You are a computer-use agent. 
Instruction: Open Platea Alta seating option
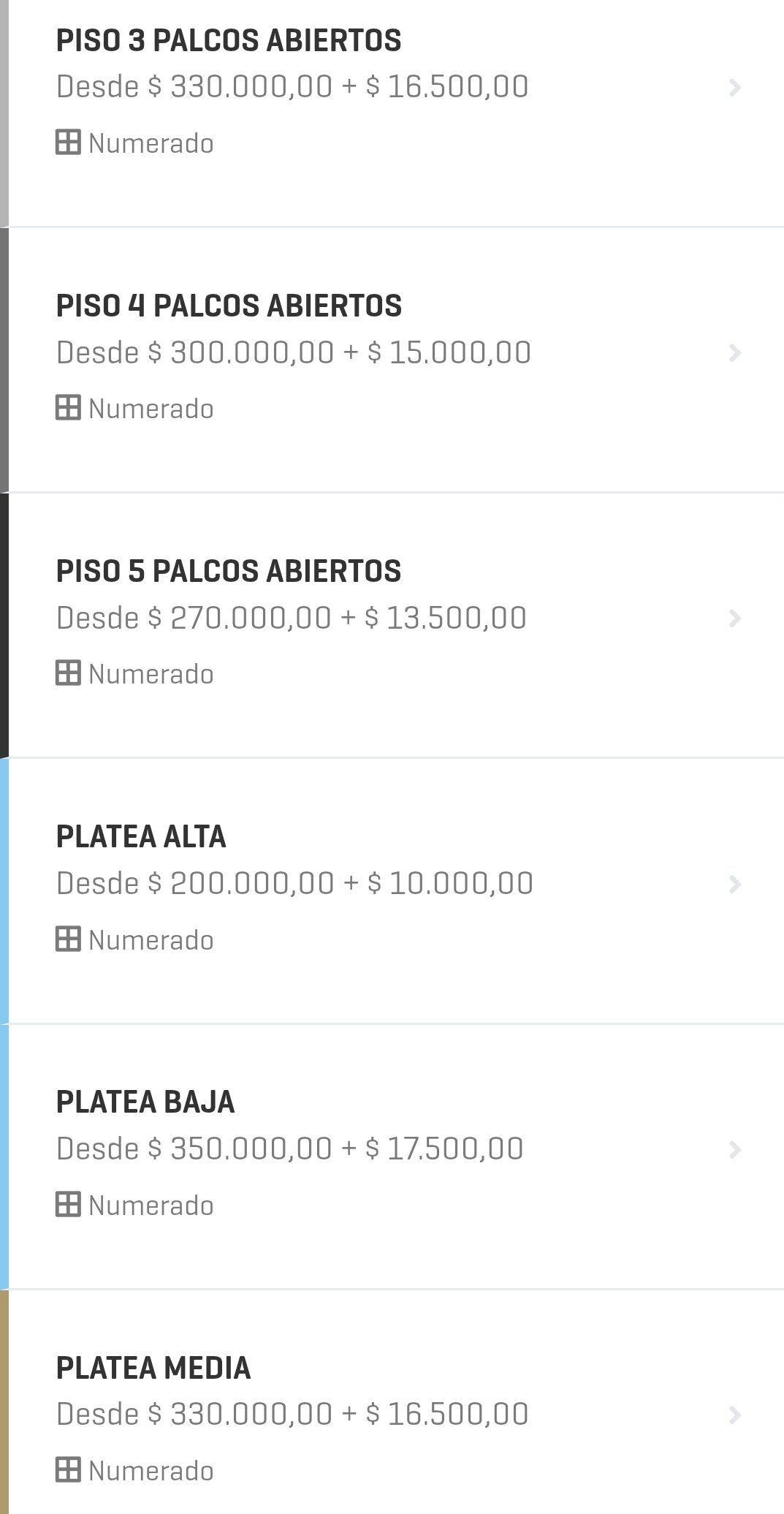395,885
